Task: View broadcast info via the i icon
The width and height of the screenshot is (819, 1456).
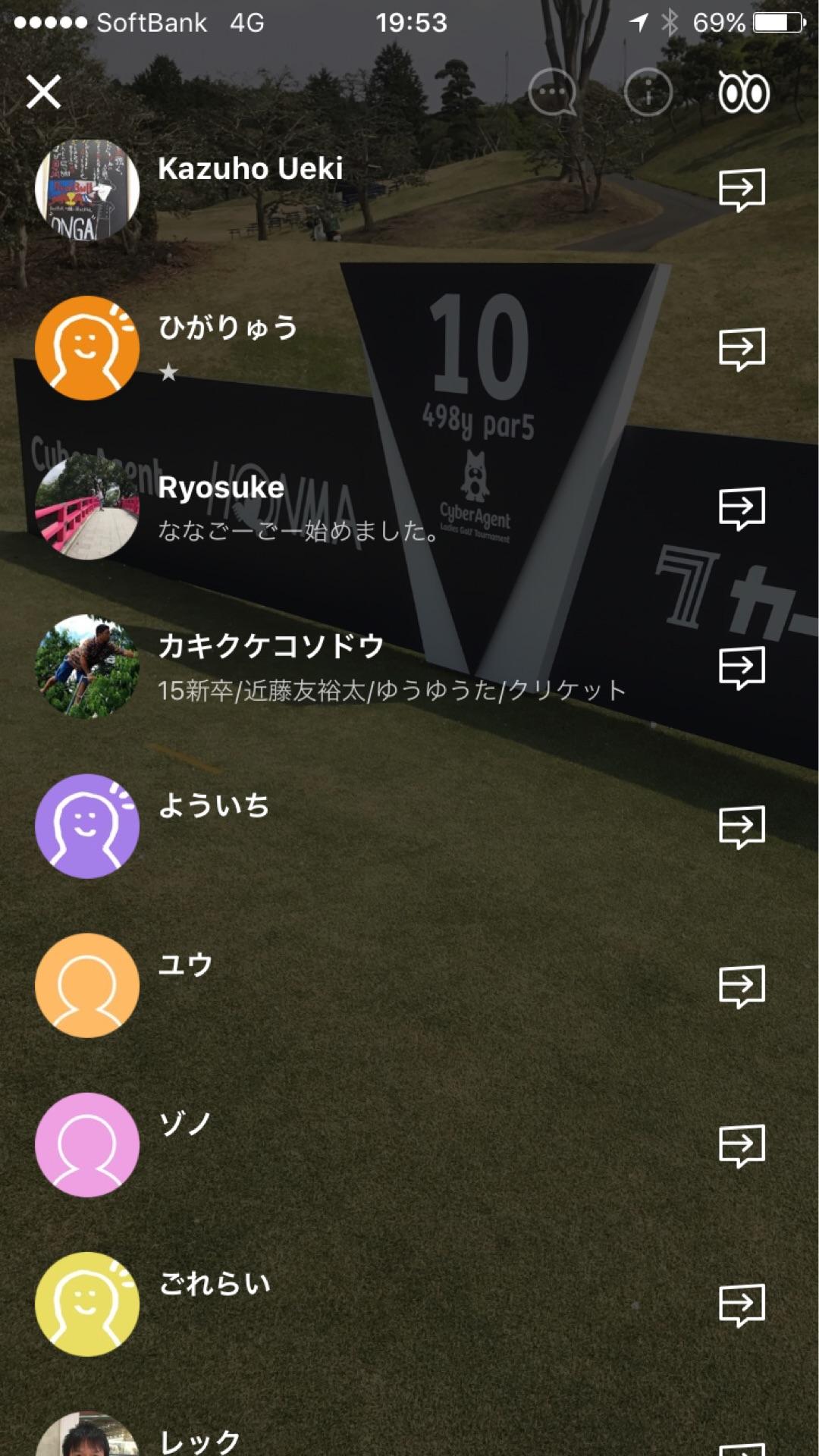Action: (x=648, y=93)
